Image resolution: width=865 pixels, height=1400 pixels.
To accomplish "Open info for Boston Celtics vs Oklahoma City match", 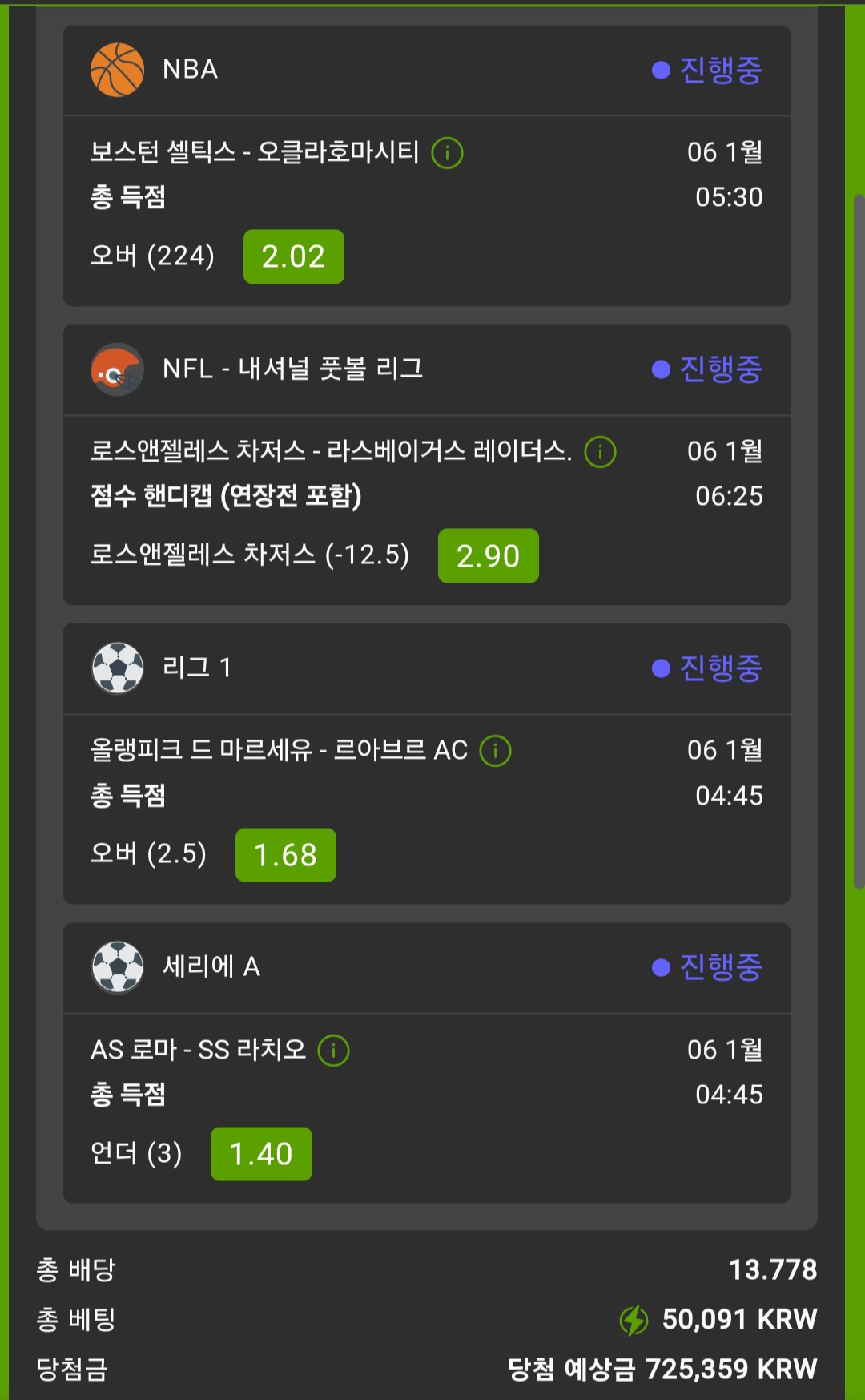I will (x=447, y=152).
